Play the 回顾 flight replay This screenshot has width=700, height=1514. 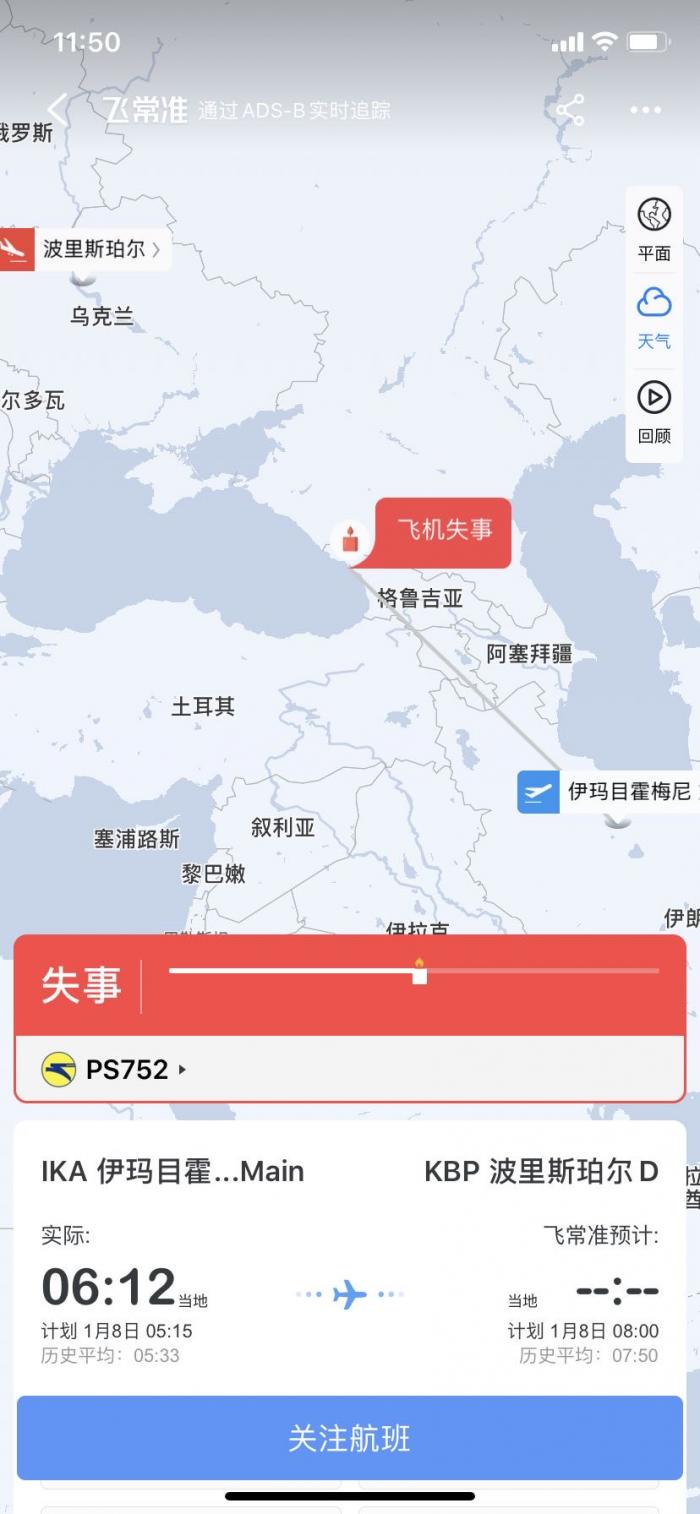654,411
